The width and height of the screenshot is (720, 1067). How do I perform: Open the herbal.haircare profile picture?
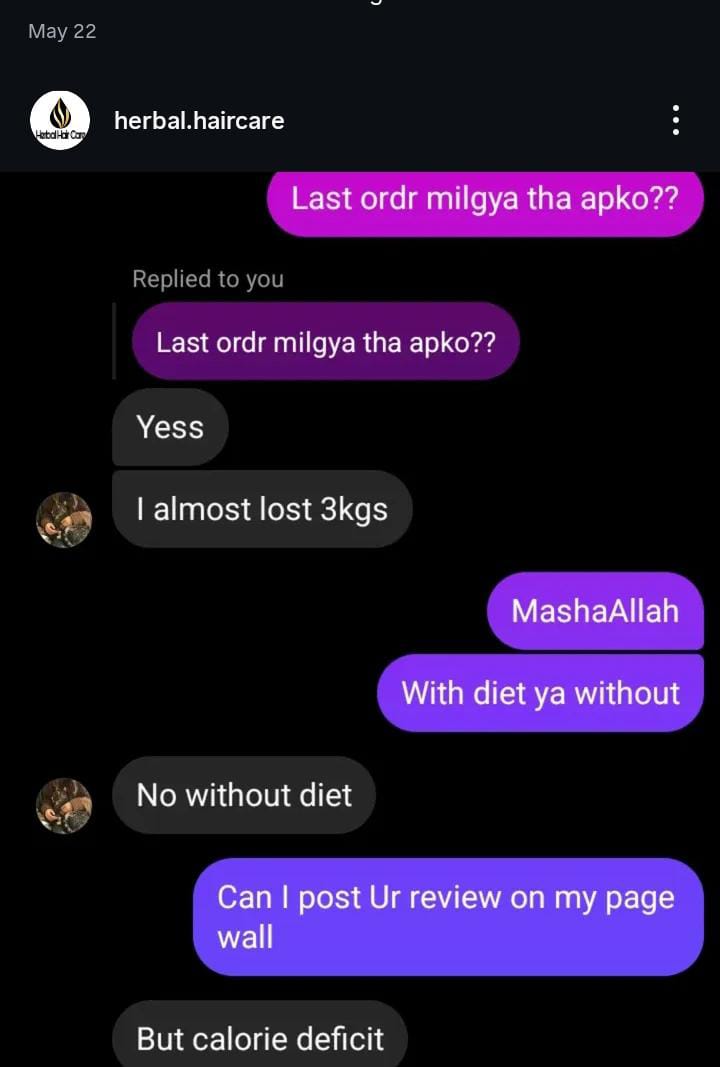pos(60,121)
